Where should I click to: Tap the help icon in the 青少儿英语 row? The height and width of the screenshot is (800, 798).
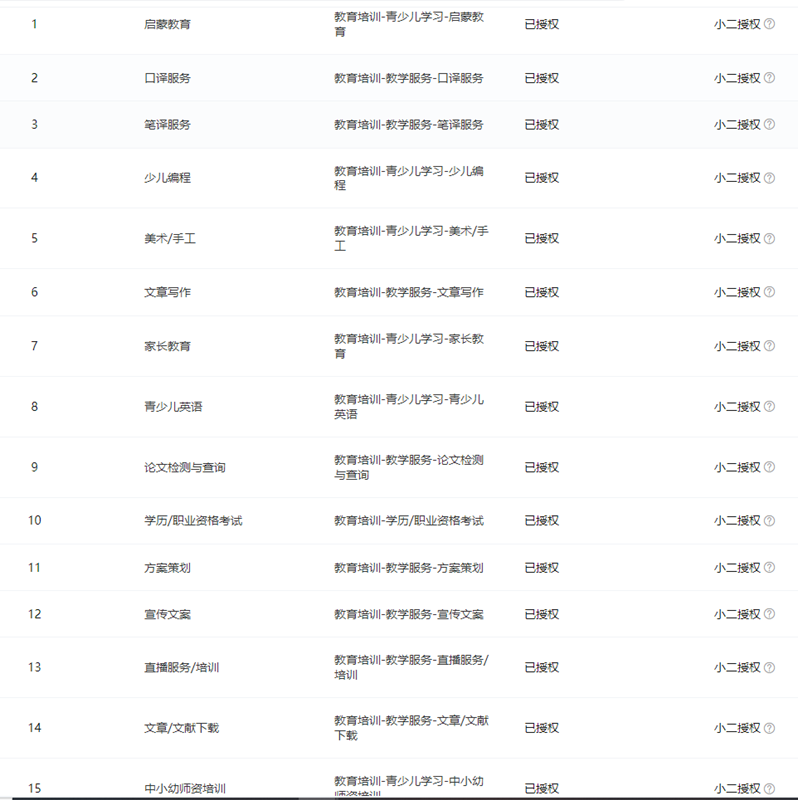pos(769,407)
